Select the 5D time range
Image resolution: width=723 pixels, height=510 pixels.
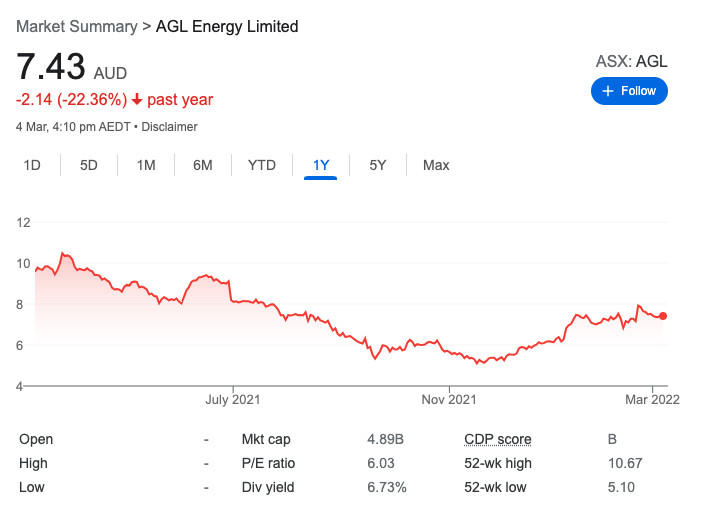pyautogui.click(x=89, y=165)
